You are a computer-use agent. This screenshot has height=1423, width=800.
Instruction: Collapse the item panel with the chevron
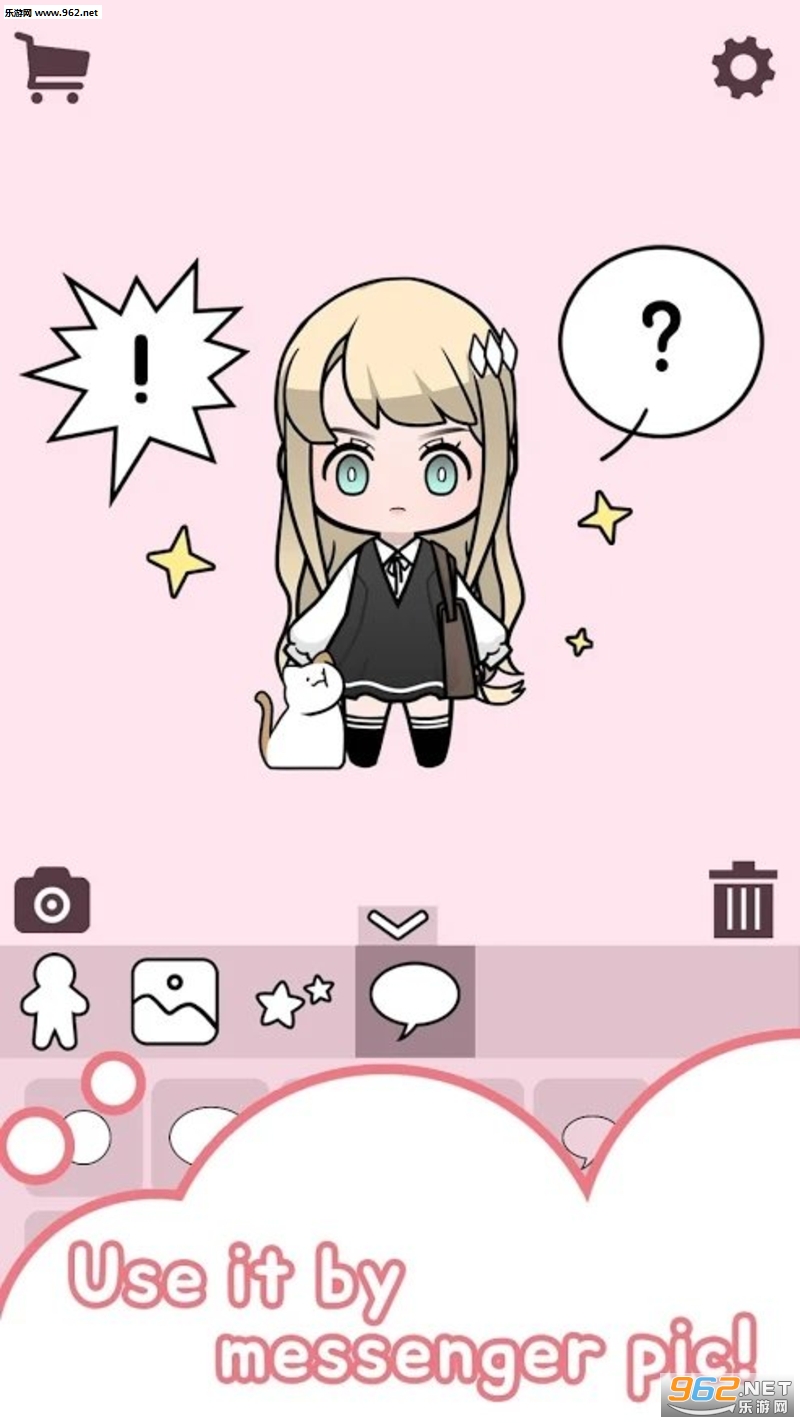coord(397,924)
